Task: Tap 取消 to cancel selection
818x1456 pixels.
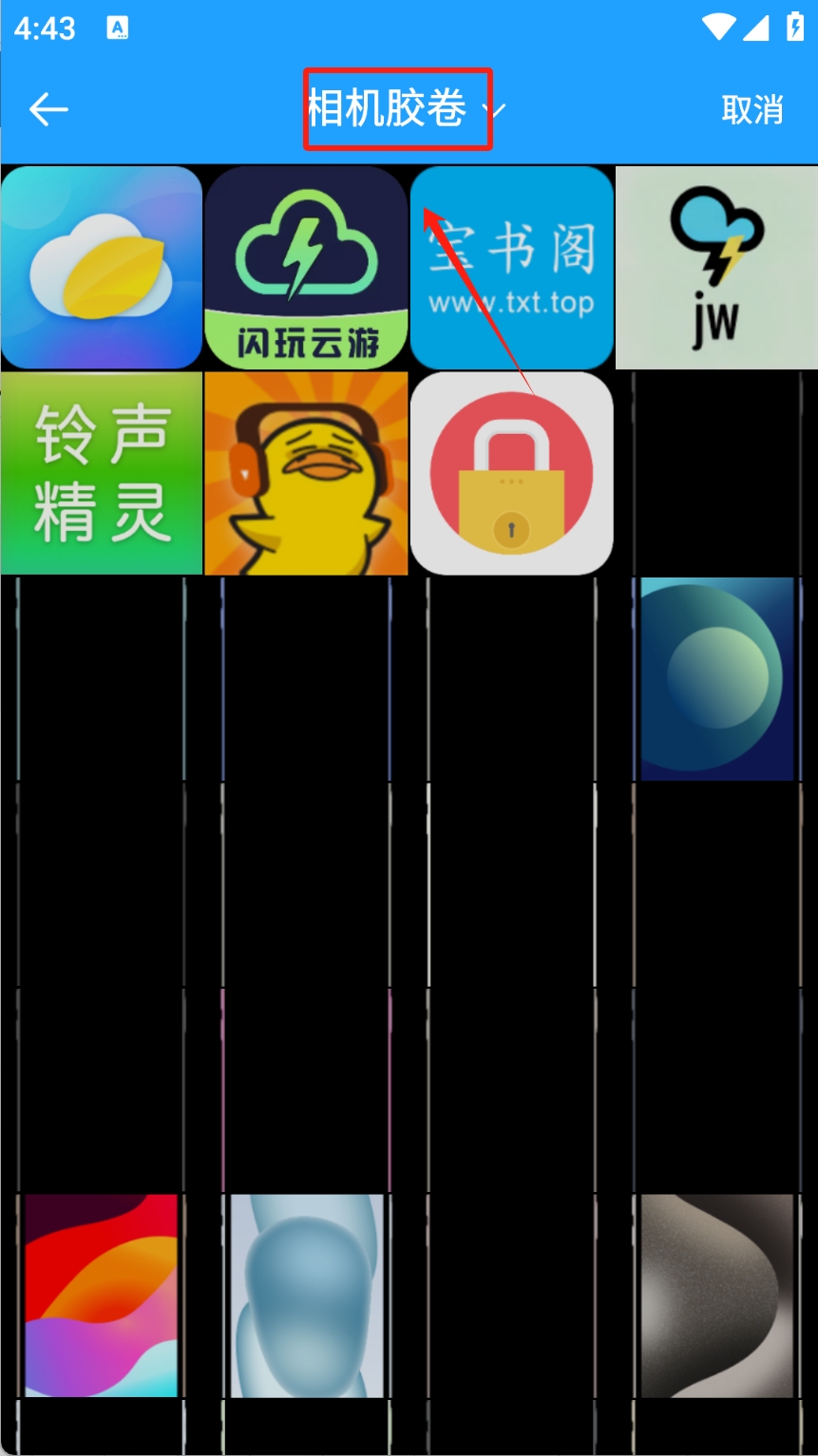Action: pyautogui.click(x=751, y=110)
